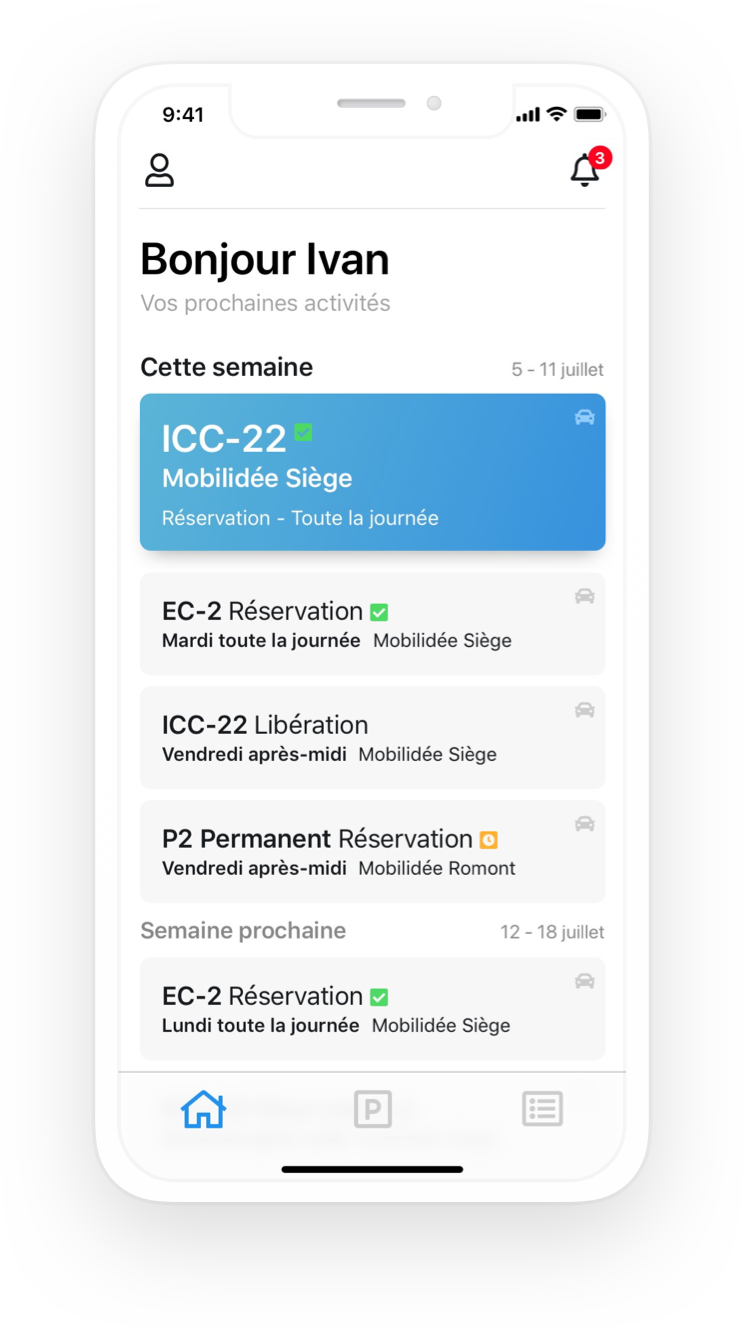
Task: Click the notification count badge showing 3
Action: tap(600, 155)
